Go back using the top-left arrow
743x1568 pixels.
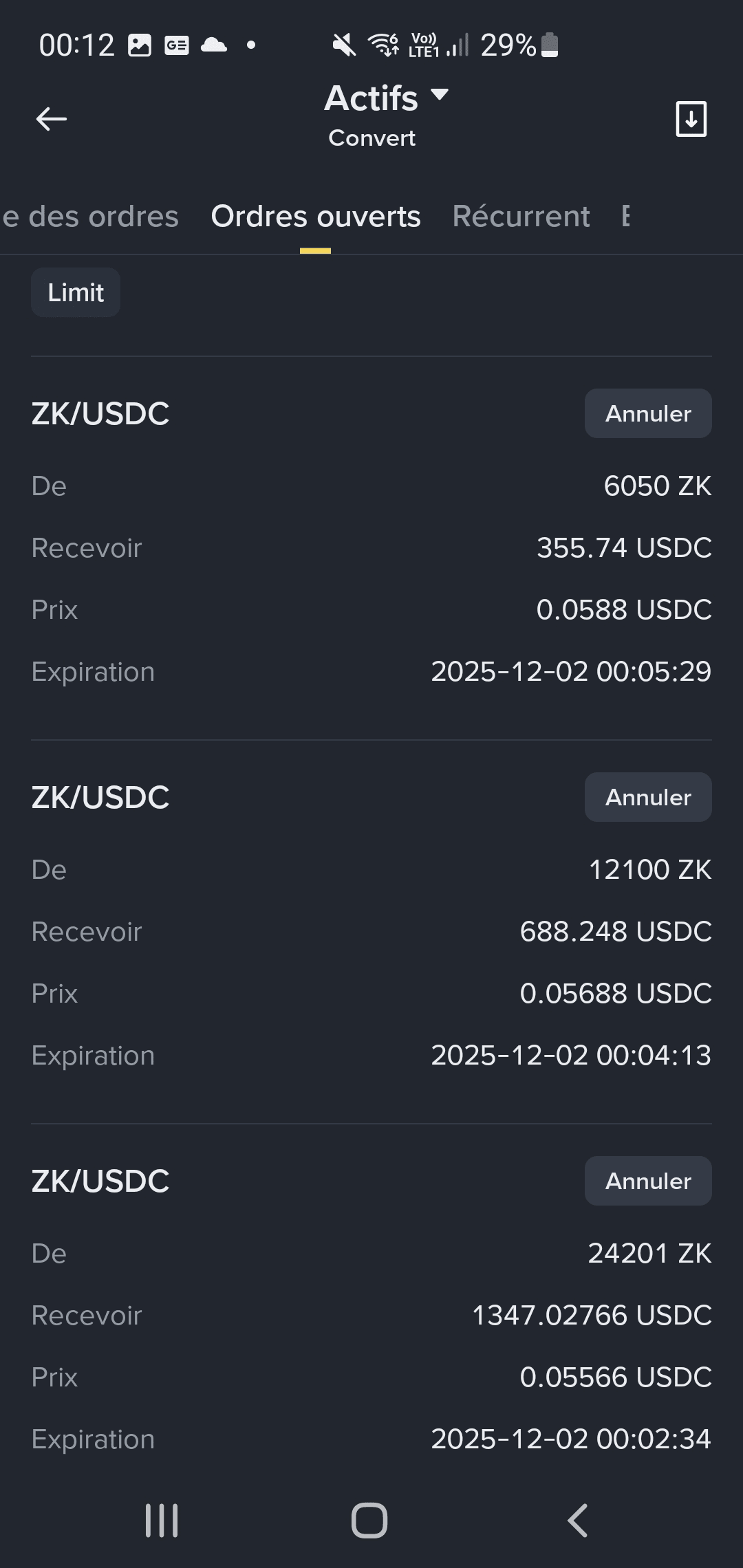click(x=52, y=119)
